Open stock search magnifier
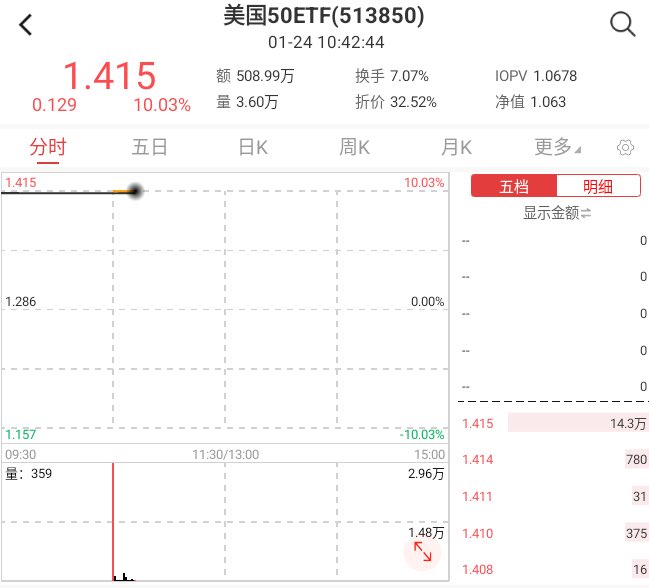Screen dimensions: 649x588 [x=622, y=25]
